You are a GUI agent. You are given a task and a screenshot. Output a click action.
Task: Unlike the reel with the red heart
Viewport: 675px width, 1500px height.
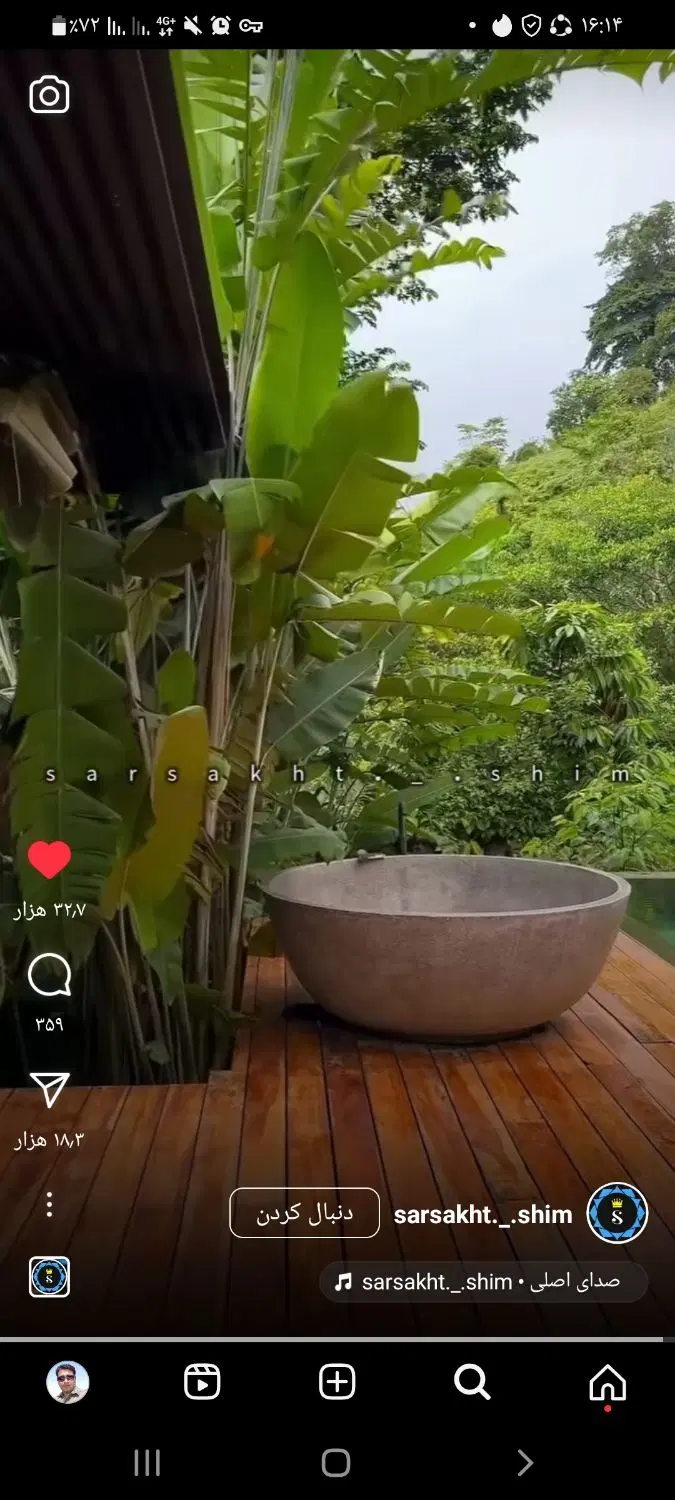tap(49, 860)
